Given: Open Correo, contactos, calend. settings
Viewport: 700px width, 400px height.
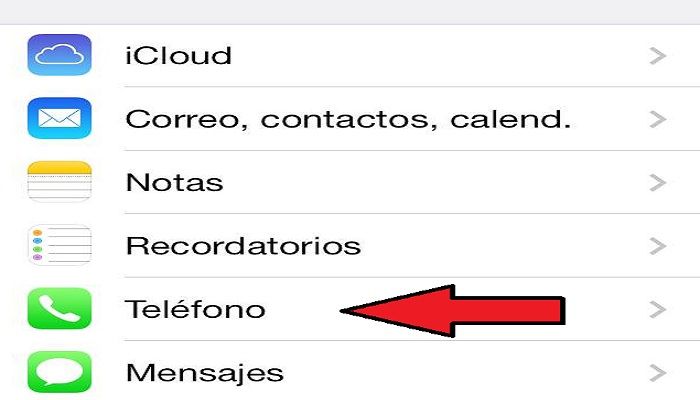Looking at the screenshot, I should pos(347,120).
